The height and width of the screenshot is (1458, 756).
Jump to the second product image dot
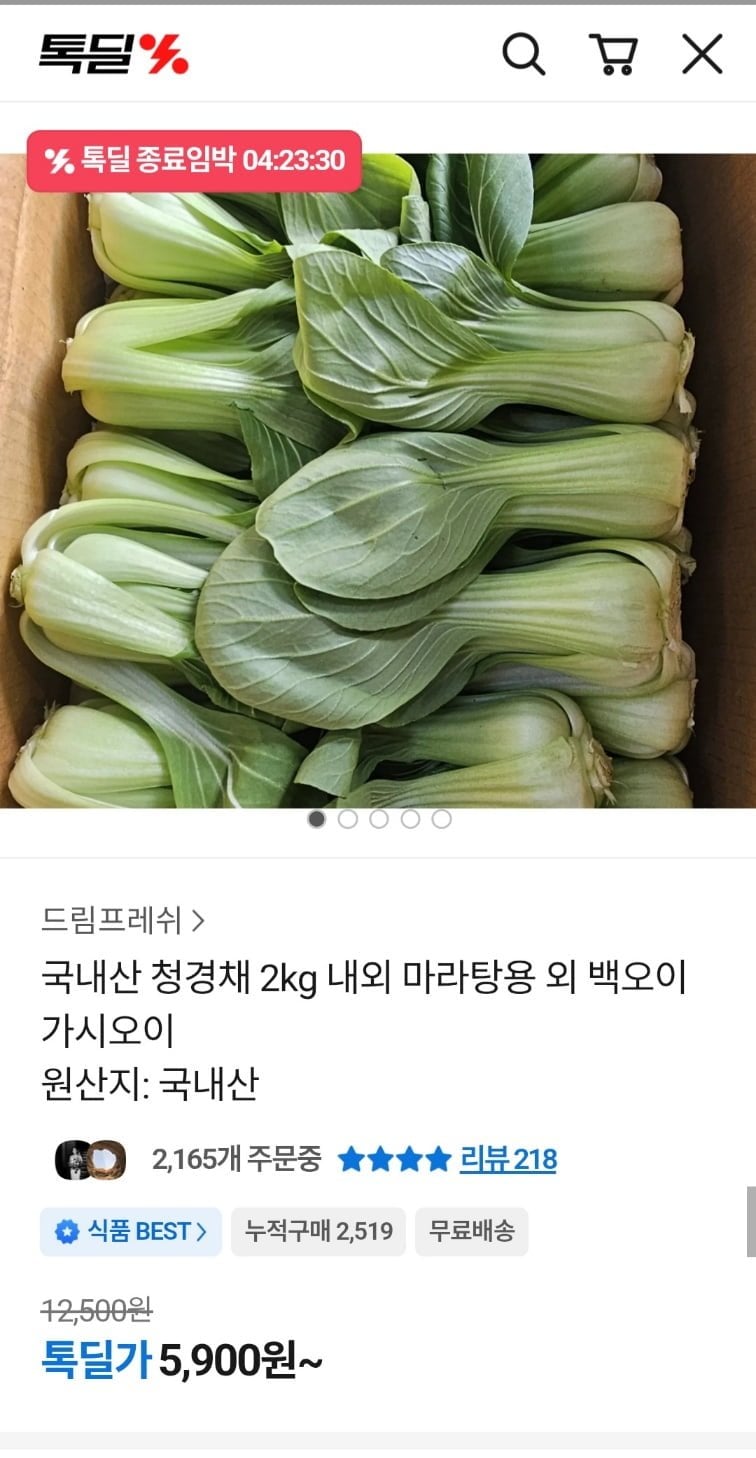point(348,819)
